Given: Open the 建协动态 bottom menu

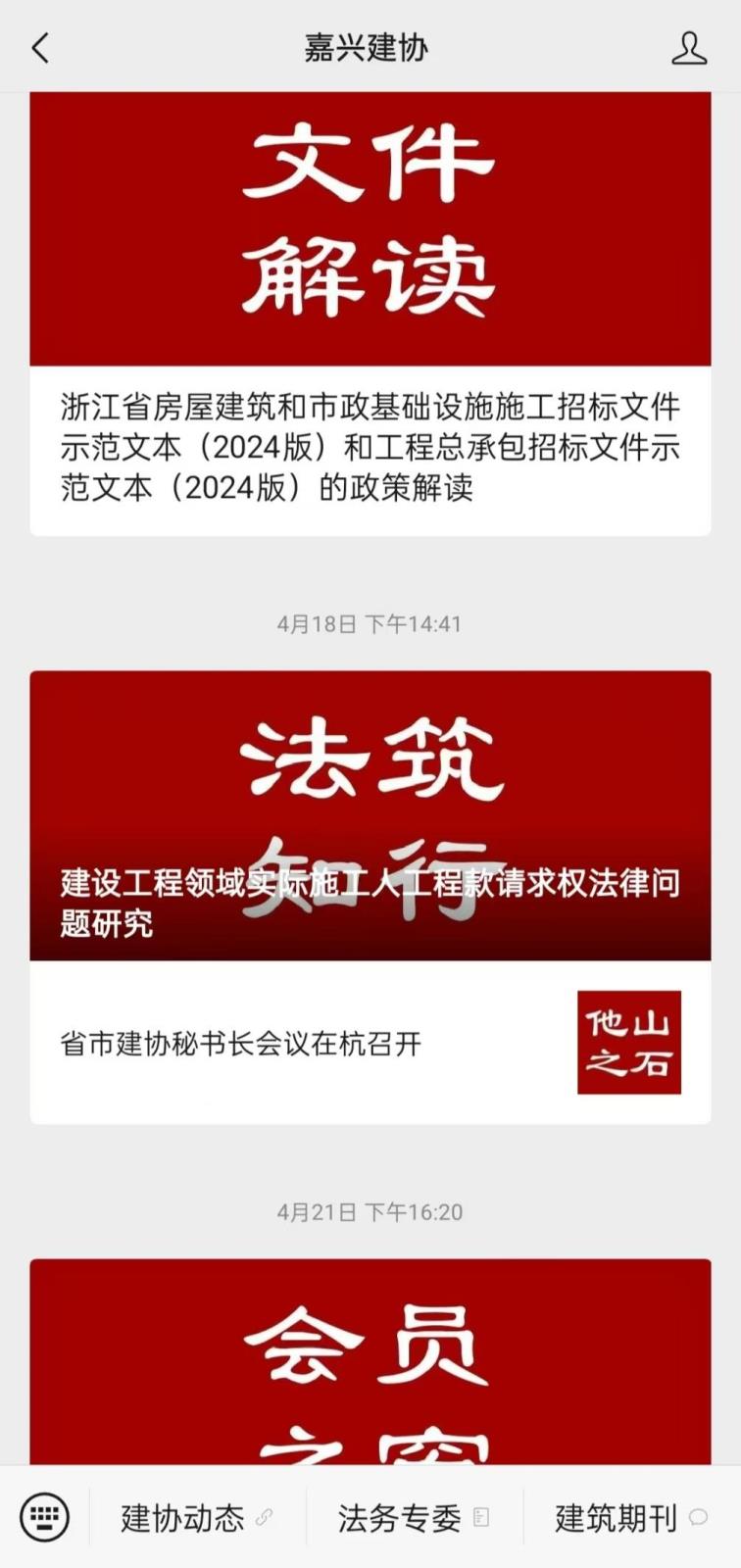Looking at the screenshot, I should click(x=181, y=1516).
